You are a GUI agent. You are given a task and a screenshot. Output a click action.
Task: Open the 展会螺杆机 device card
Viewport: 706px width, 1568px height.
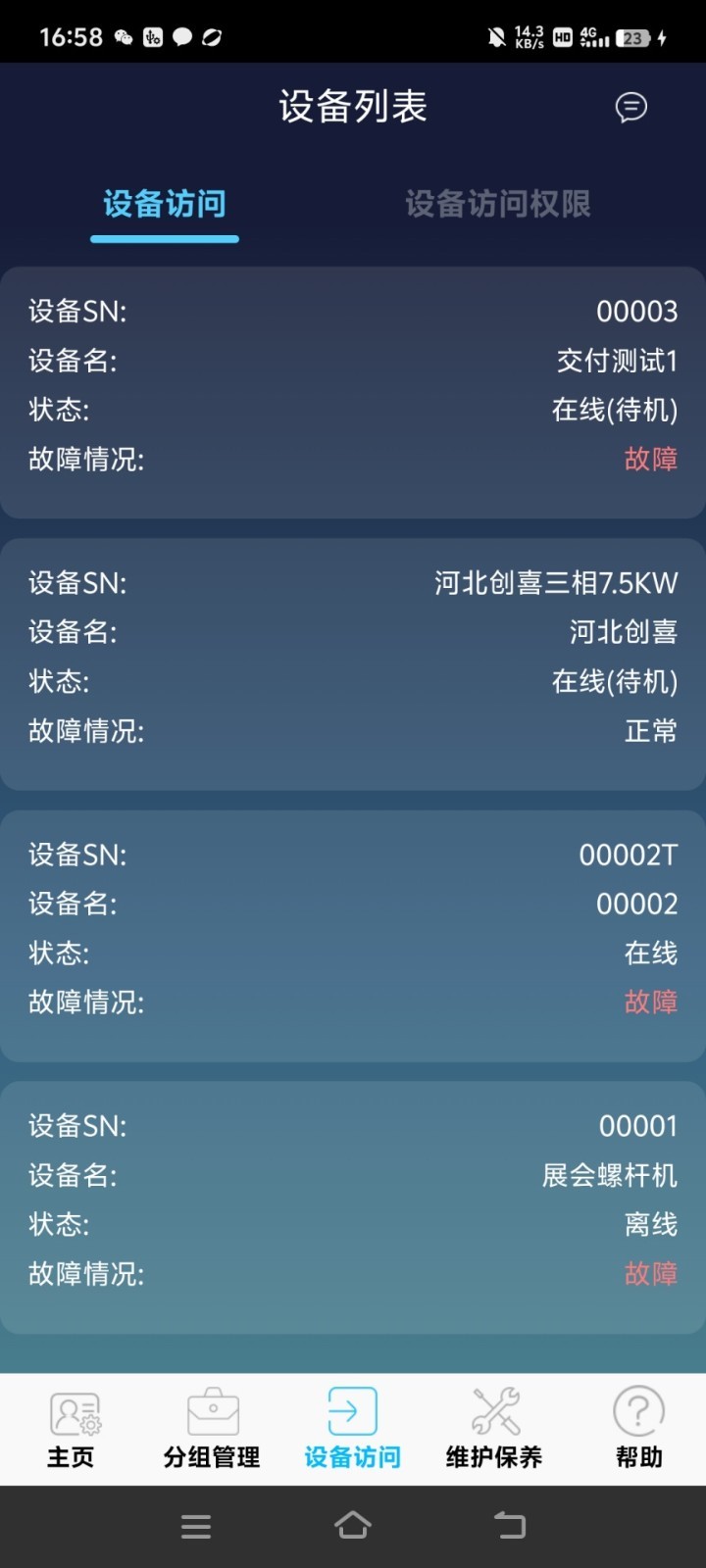click(353, 1200)
